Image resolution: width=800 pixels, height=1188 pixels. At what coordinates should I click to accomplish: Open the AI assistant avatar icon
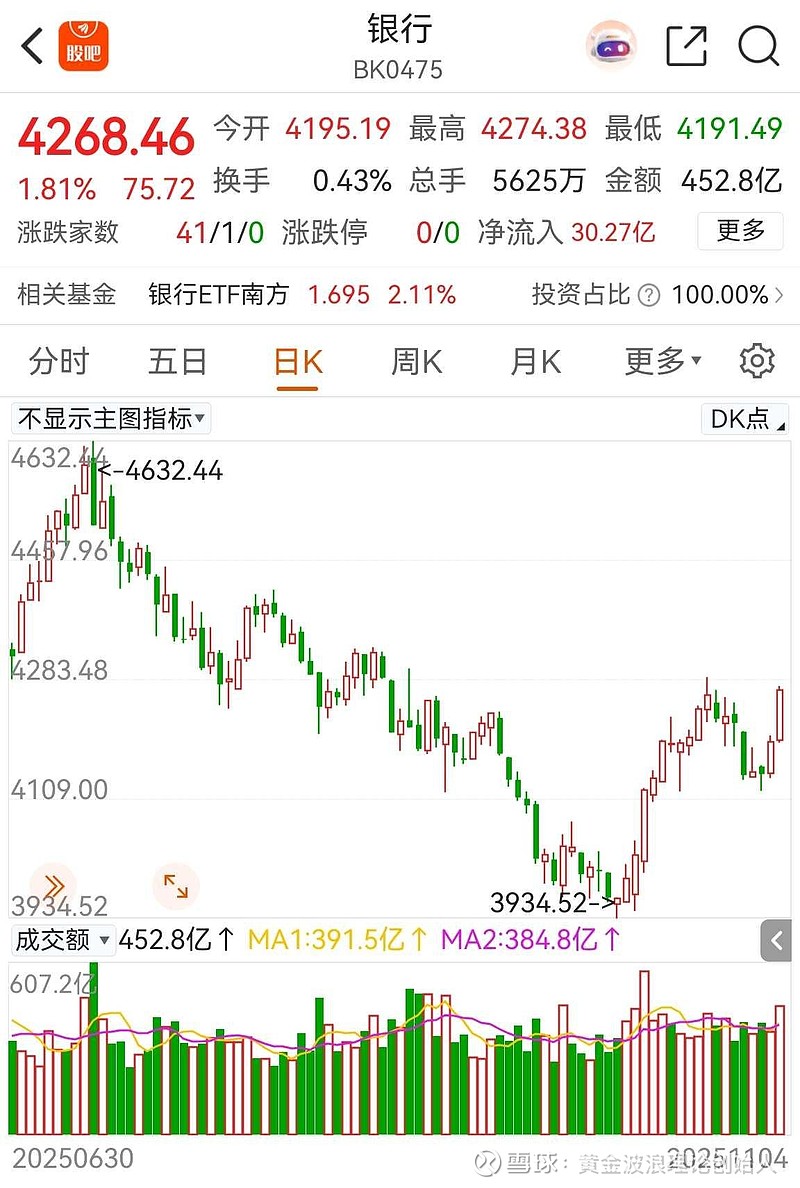pos(612,44)
